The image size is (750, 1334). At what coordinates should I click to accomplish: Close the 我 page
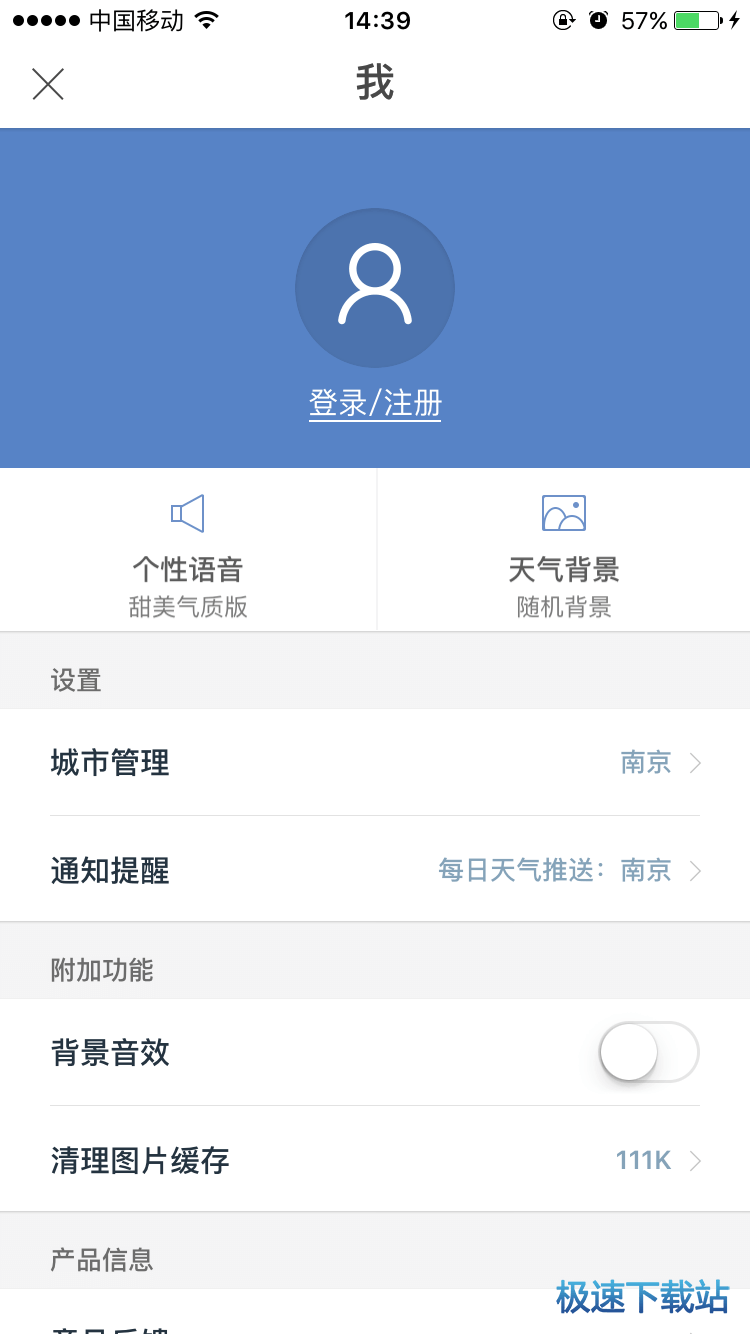(x=48, y=84)
